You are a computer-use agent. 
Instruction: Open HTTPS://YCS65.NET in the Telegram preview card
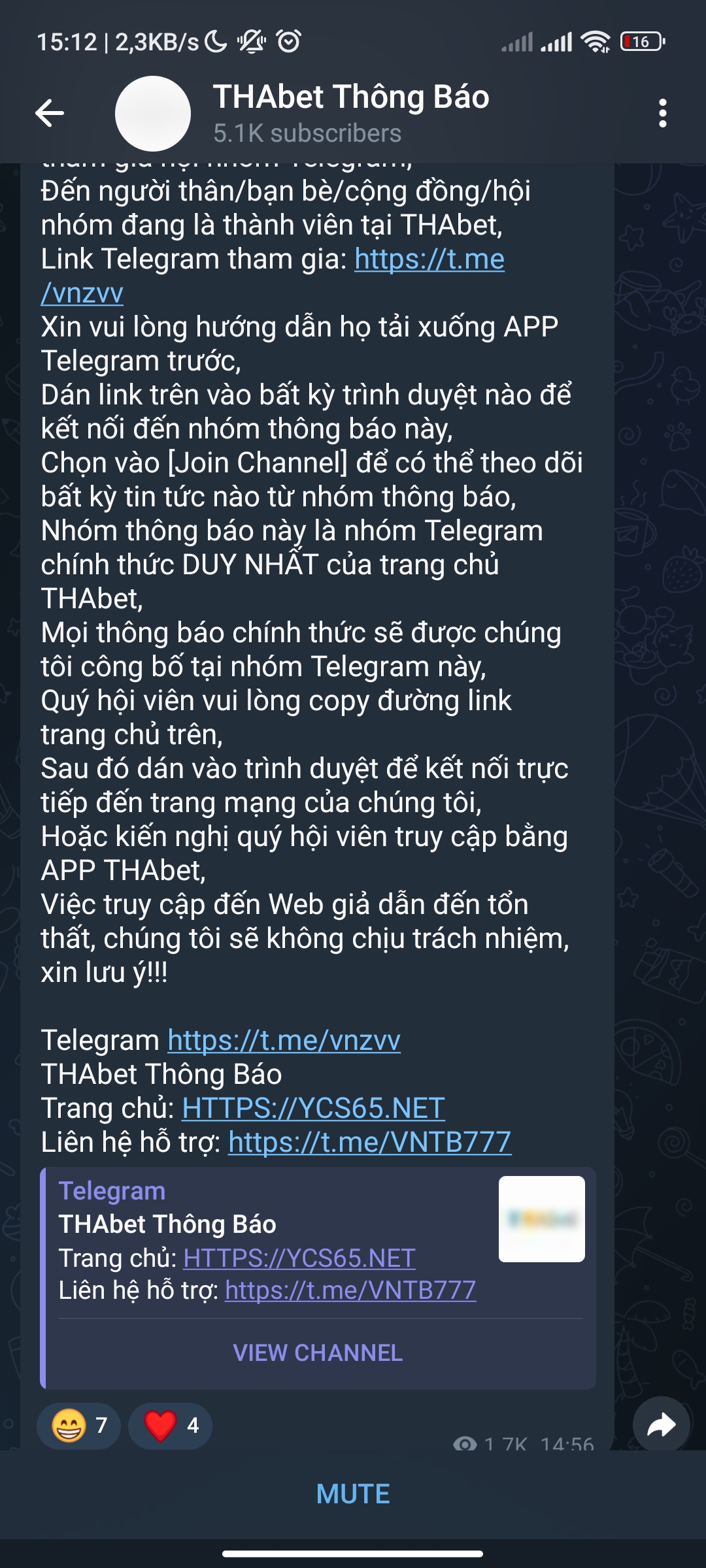pyautogui.click(x=299, y=1258)
